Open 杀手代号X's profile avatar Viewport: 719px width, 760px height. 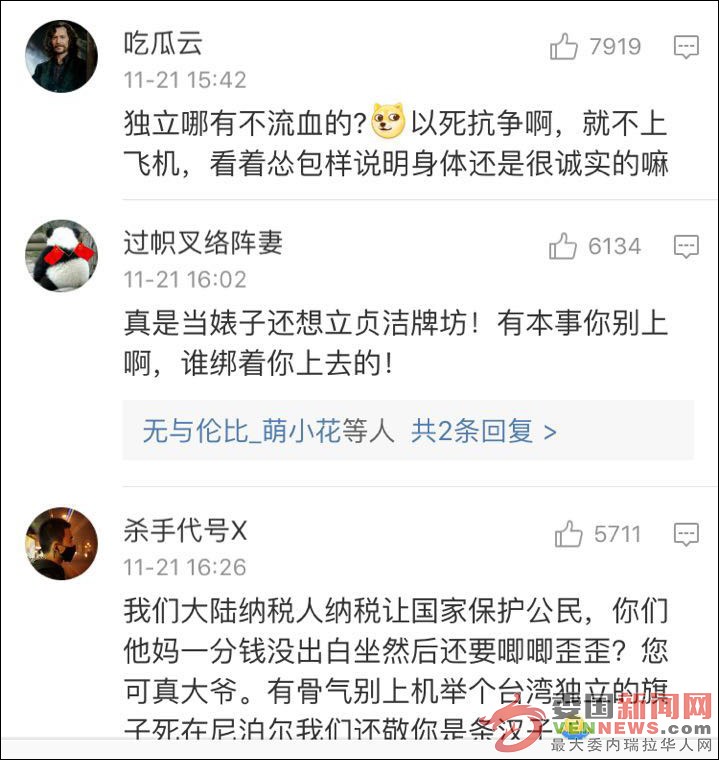pos(61,543)
